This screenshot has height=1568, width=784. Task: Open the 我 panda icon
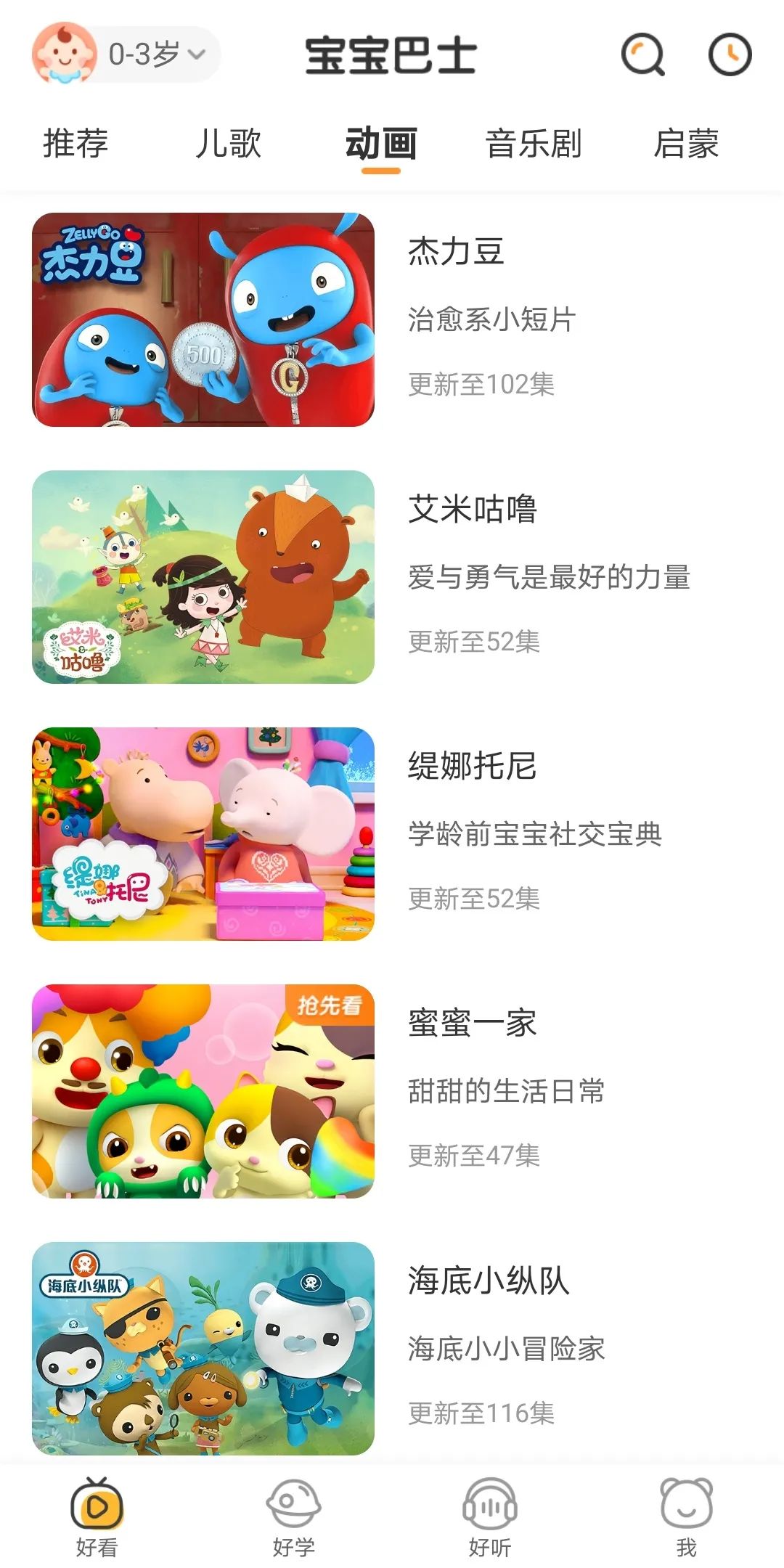click(x=686, y=1503)
